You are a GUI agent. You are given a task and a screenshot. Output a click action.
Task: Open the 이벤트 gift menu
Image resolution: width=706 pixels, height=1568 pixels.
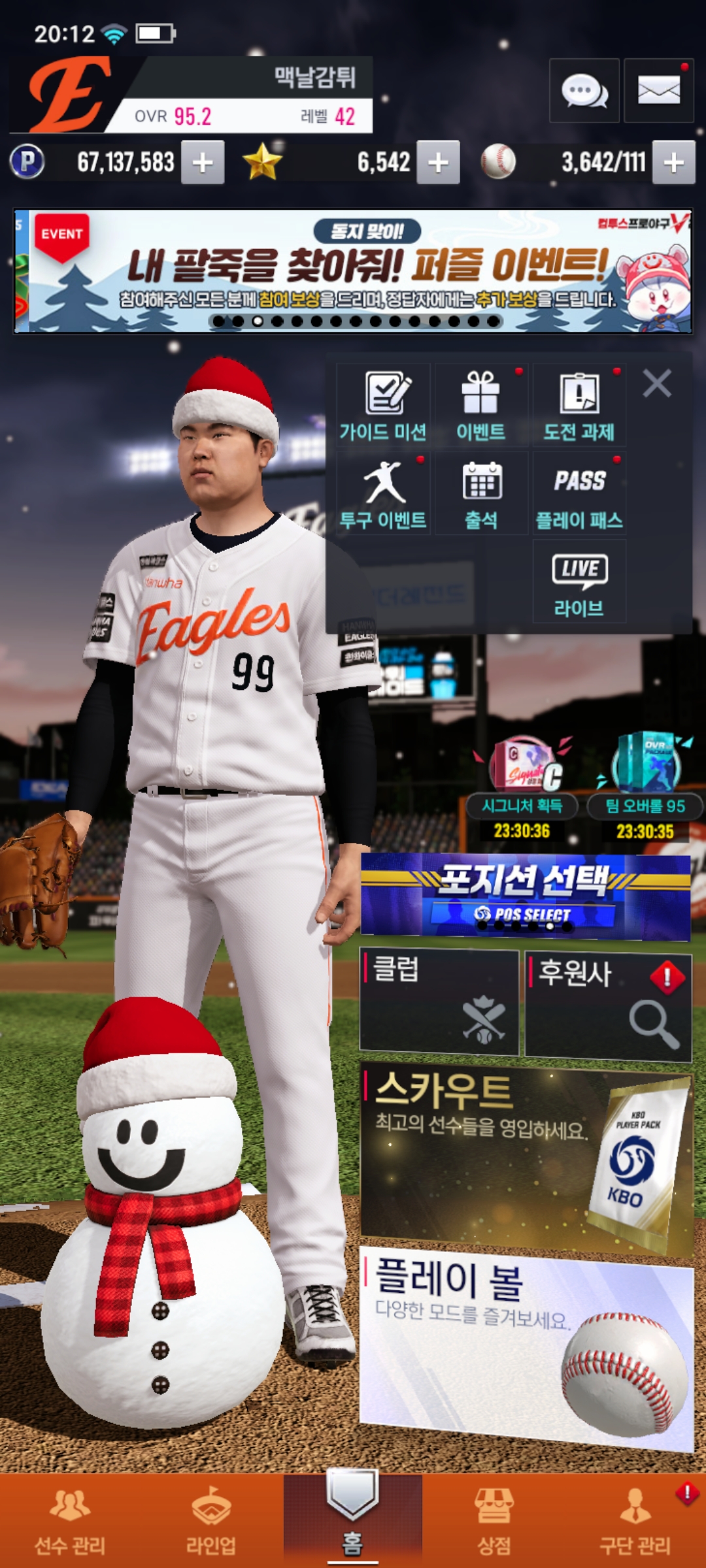[481, 406]
